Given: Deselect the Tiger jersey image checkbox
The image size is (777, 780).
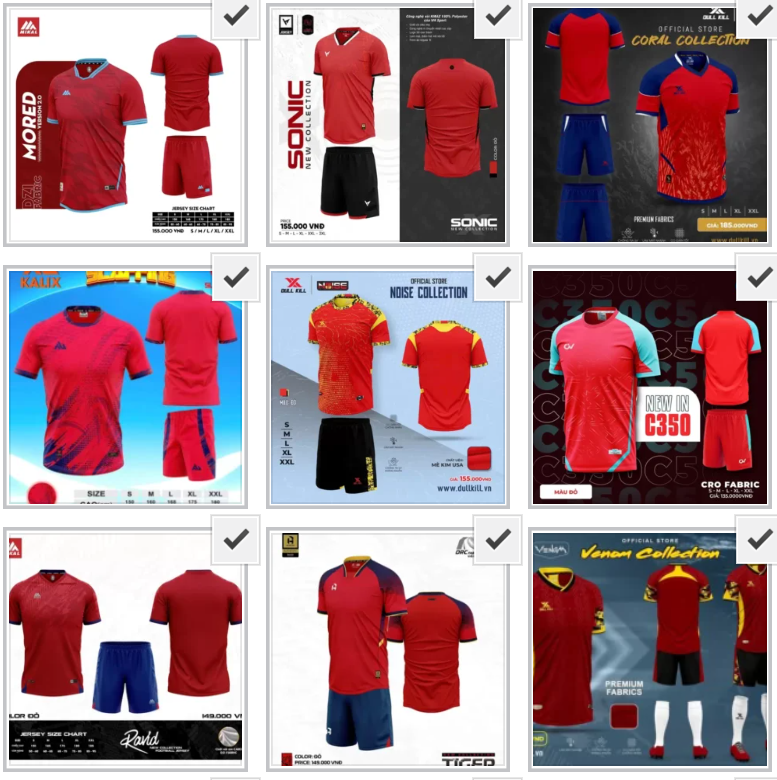Looking at the screenshot, I should click(x=497, y=540).
